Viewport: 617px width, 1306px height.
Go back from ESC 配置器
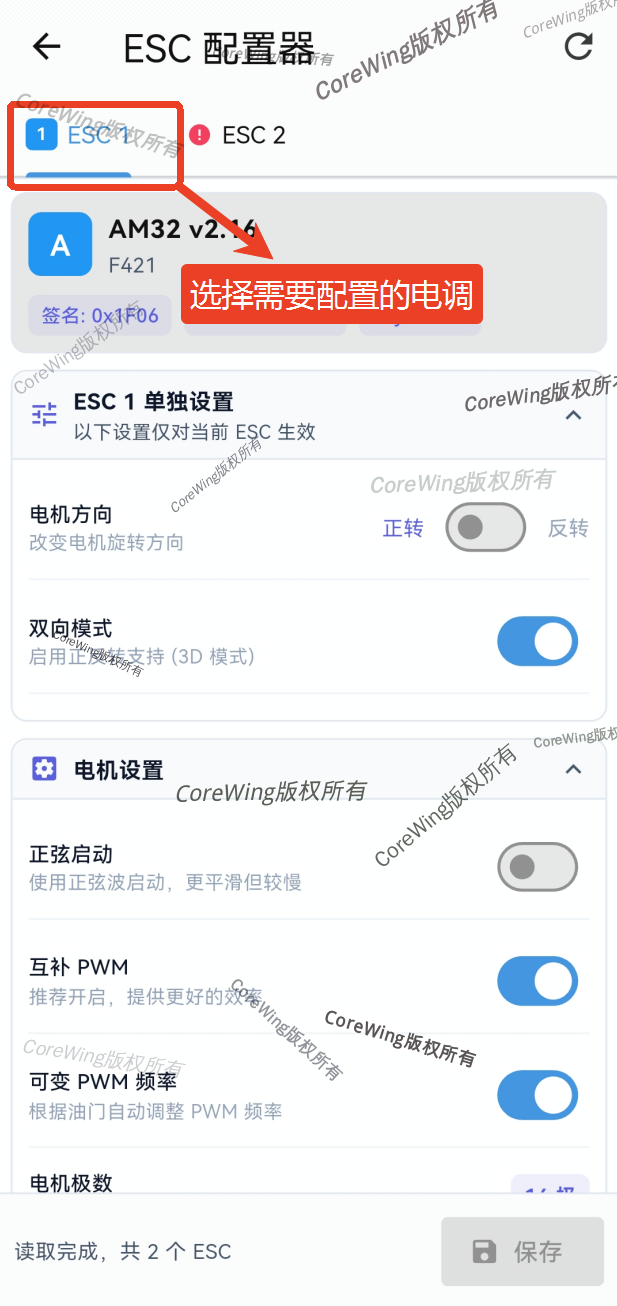point(46,46)
